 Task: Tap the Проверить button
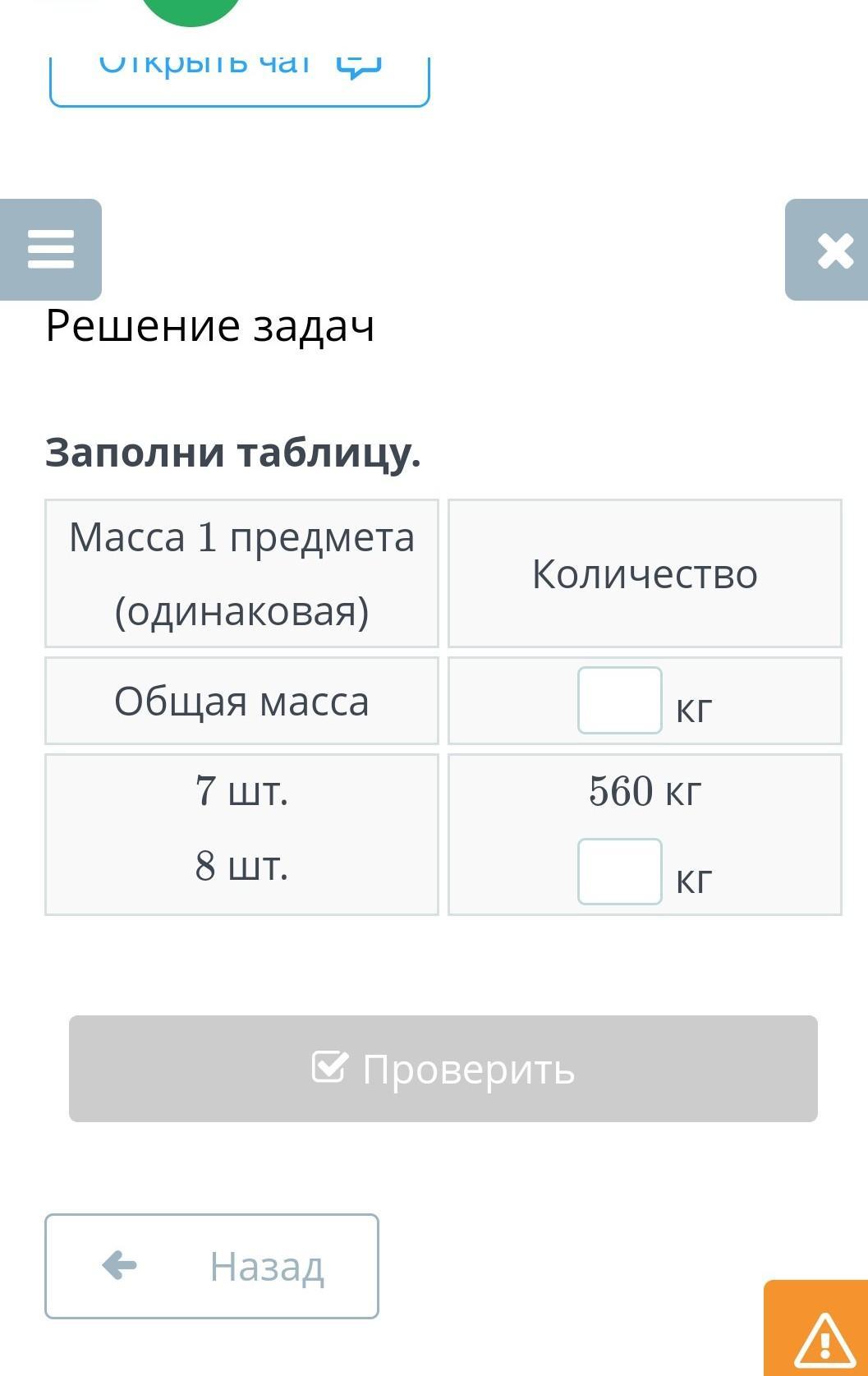[443, 1069]
